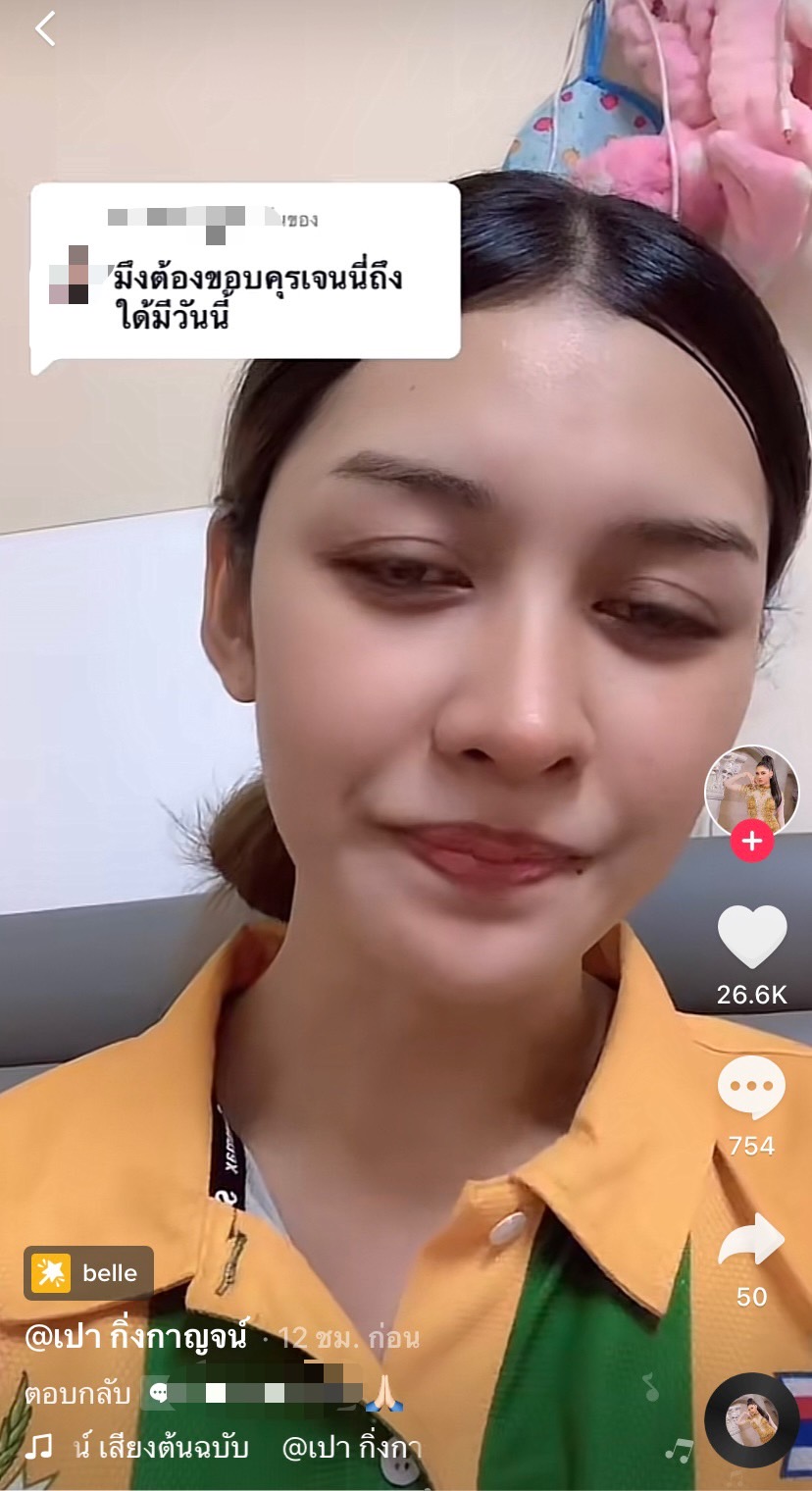812x1491 pixels.
Task: Like this video with the heart icon
Action: pyautogui.click(x=752, y=937)
